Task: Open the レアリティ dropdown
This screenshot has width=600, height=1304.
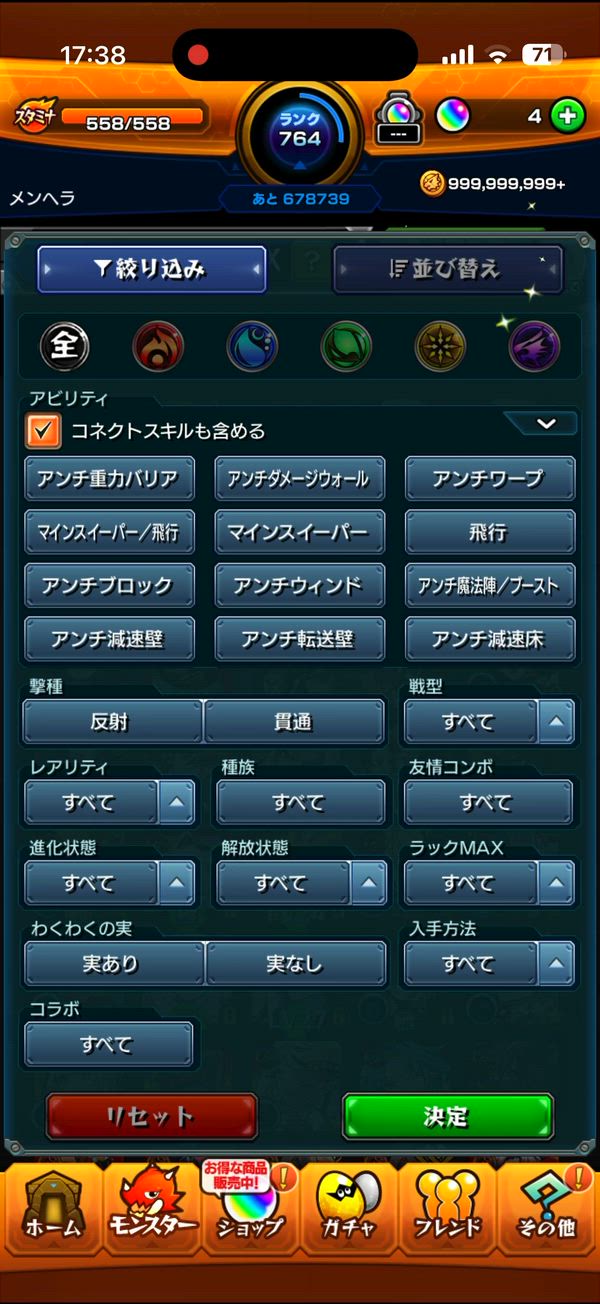Action: (x=110, y=802)
